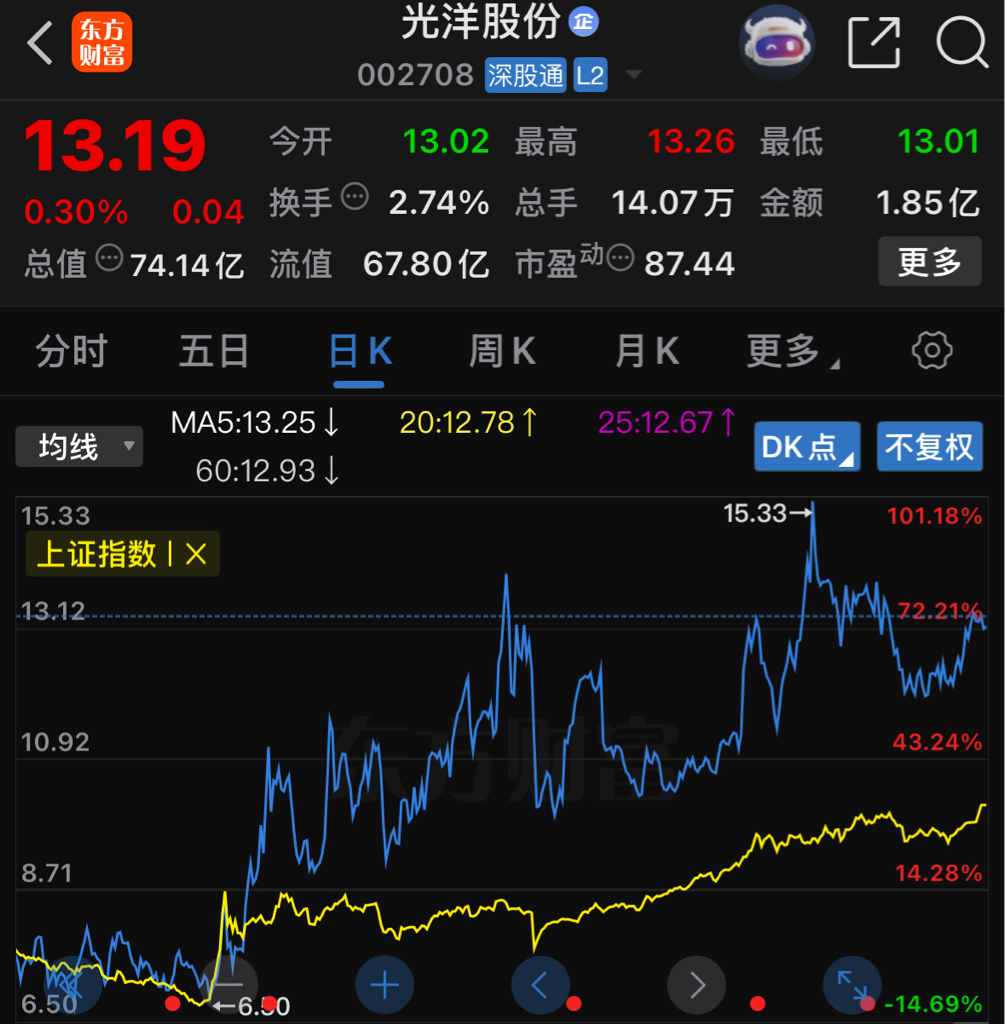The width and height of the screenshot is (1005, 1024).
Task: Switch to the 周K chart tab
Action: tap(502, 352)
